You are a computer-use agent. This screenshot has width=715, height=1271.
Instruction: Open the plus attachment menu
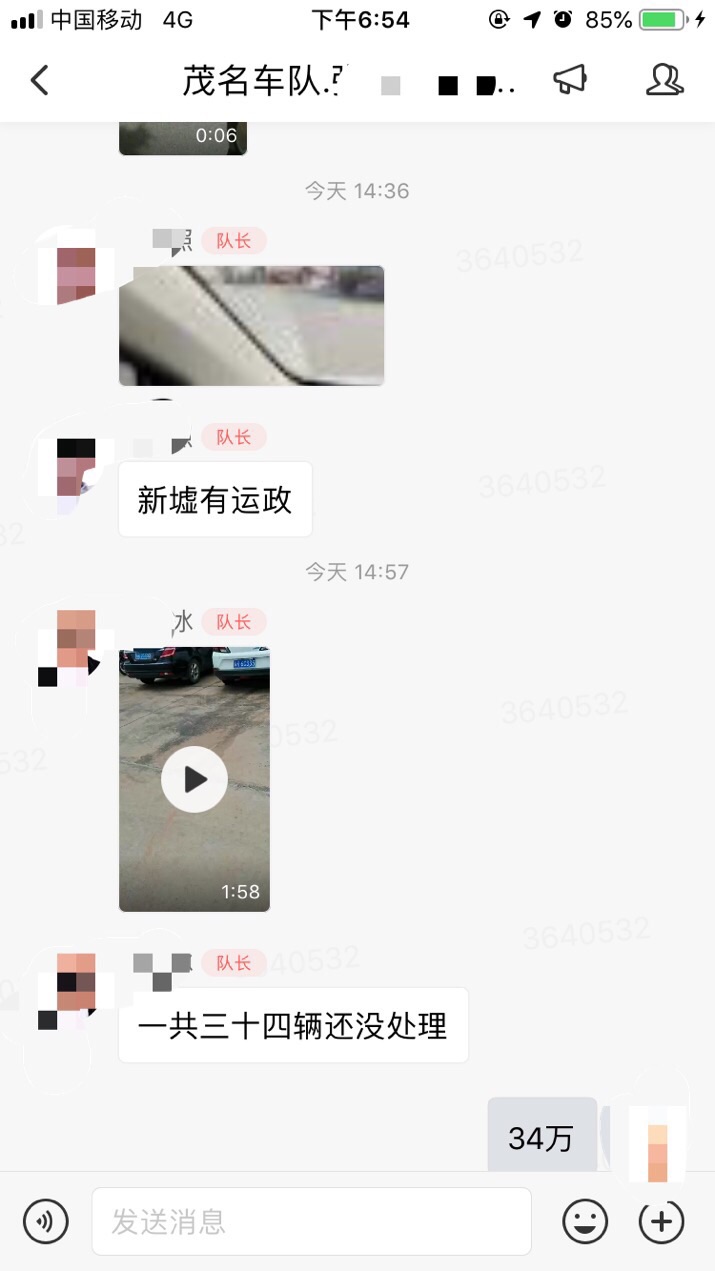pyautogui.click(x=661, y=1221)
